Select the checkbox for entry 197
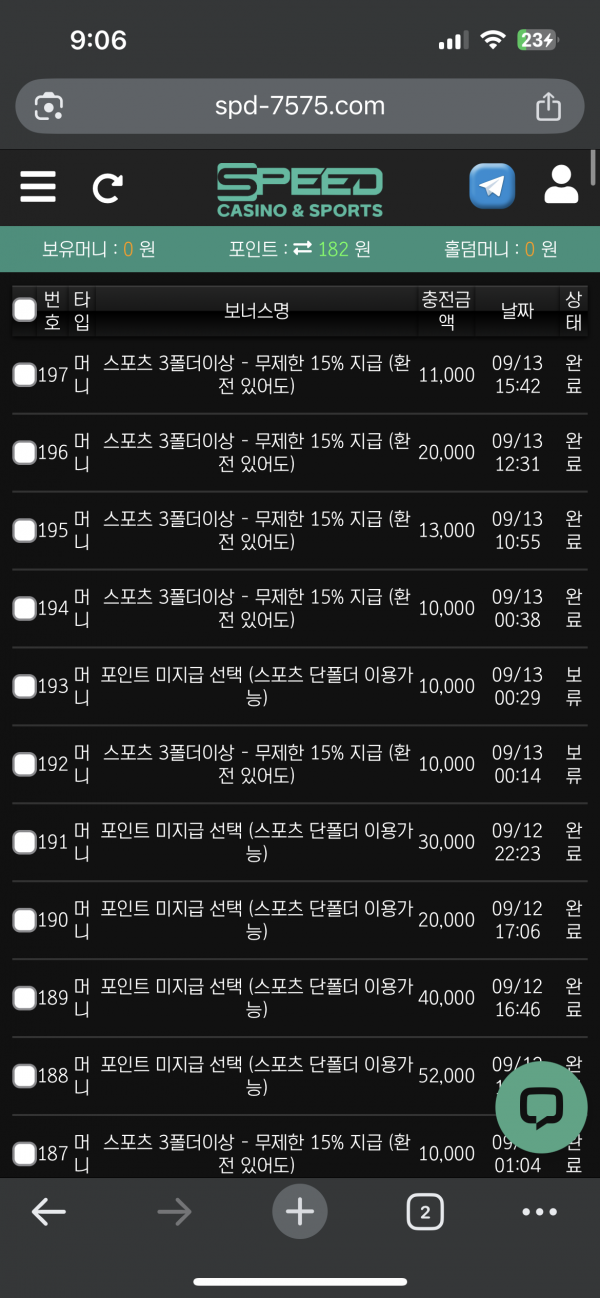This screenshot has width=600, height=1298. [x=25, y=375]
